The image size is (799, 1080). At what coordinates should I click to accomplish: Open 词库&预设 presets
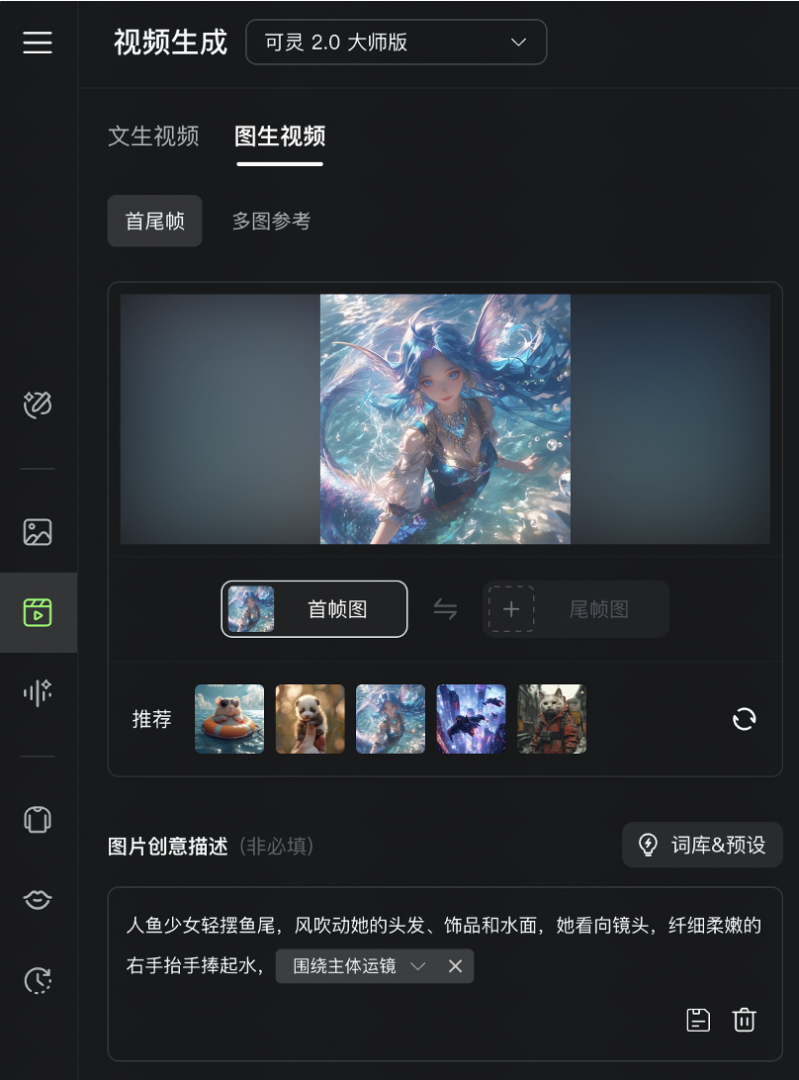pos(702,845)
